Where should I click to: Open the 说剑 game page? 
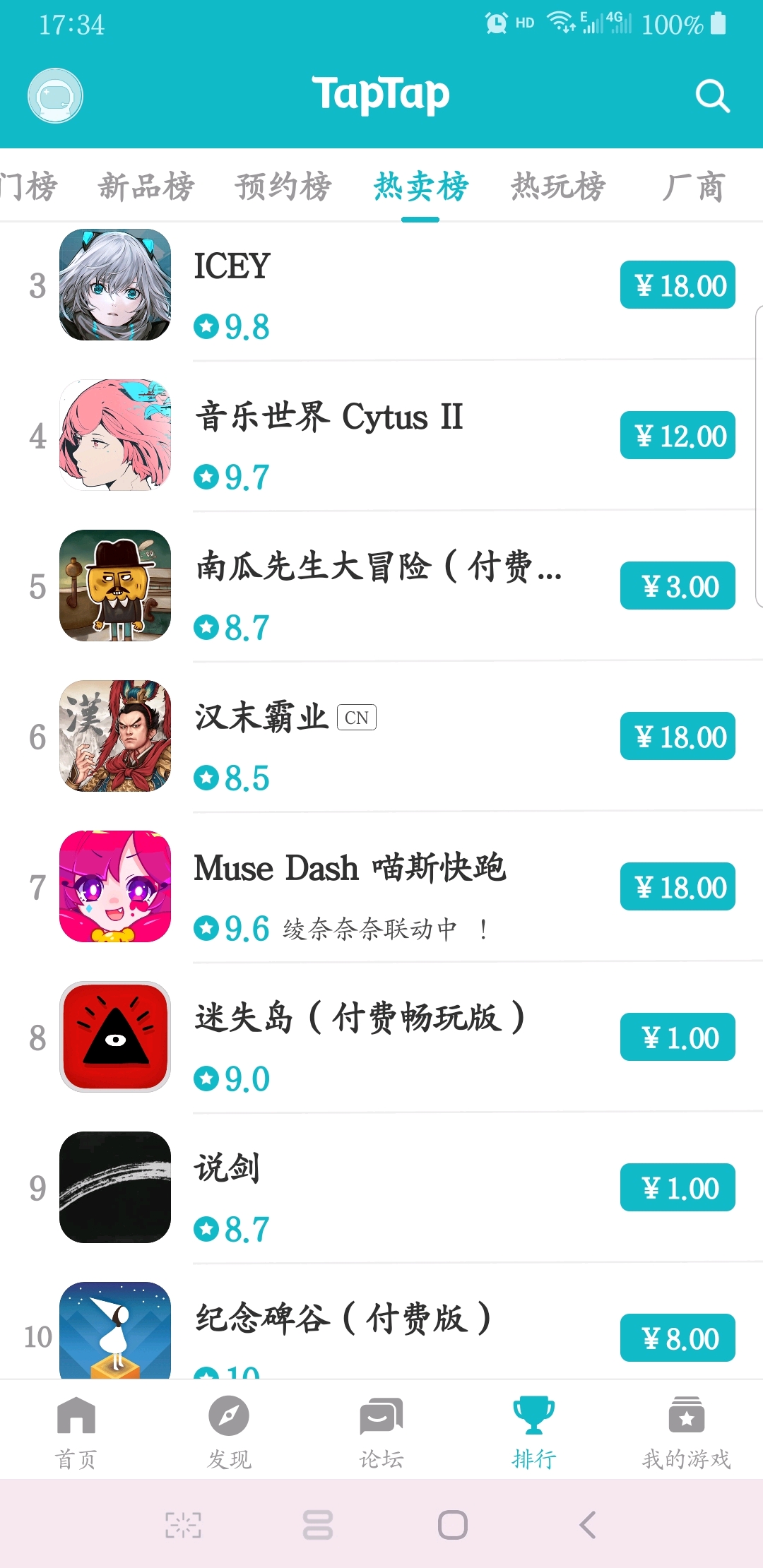click(x=227, y=1168)
